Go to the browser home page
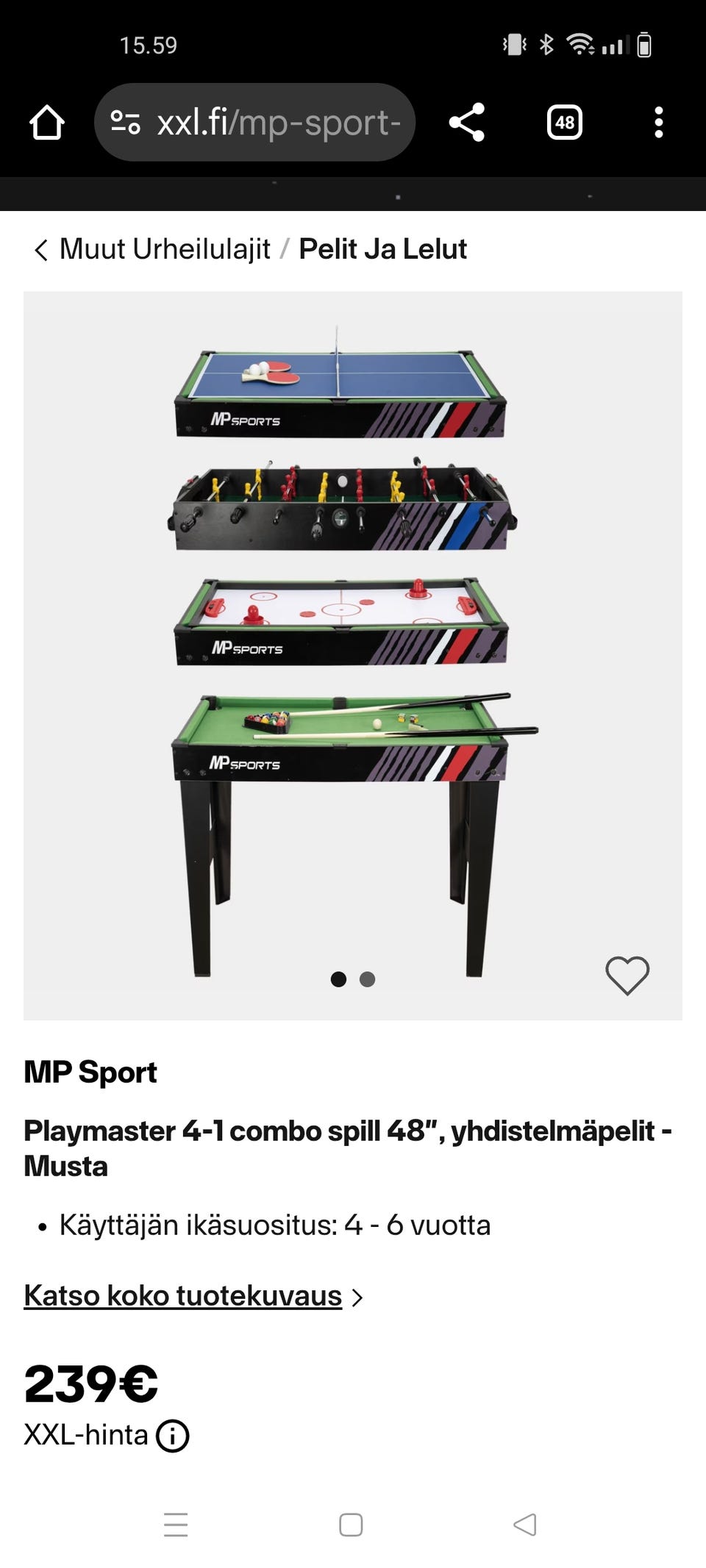 click(x=46, y=122)
